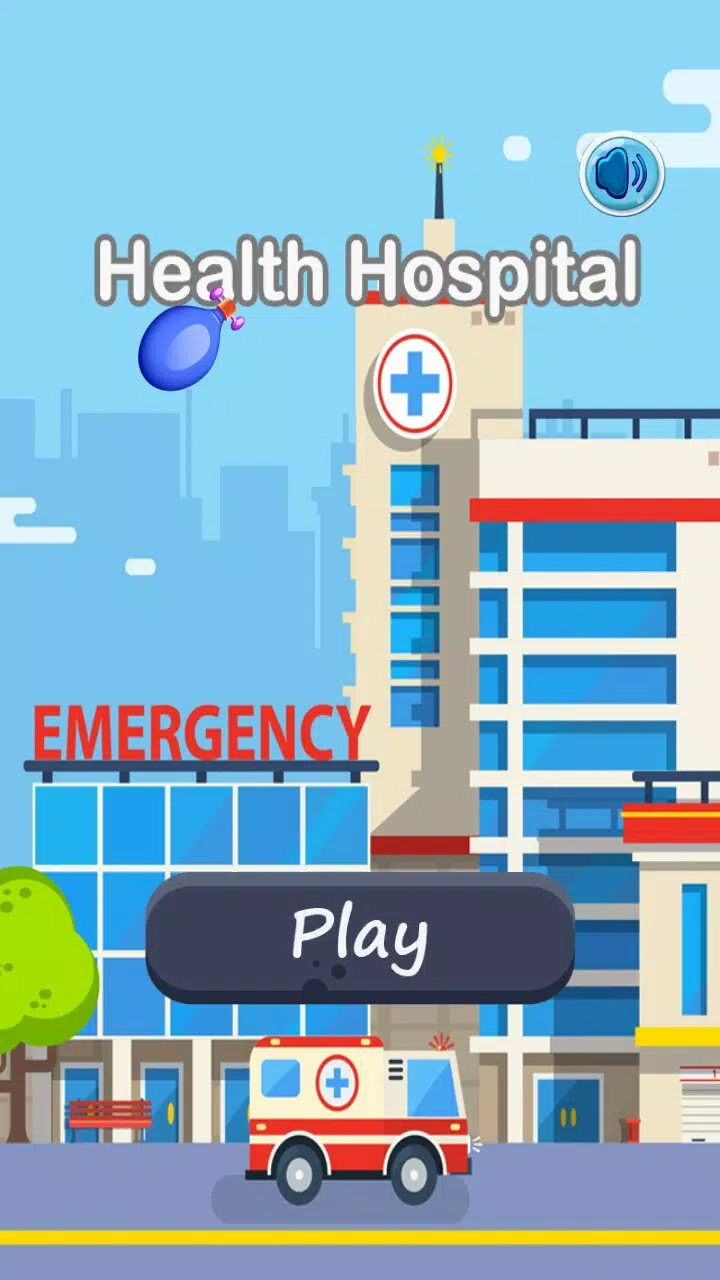
Task: Toggle the sound speaker icon
Action: pos(622,174)
